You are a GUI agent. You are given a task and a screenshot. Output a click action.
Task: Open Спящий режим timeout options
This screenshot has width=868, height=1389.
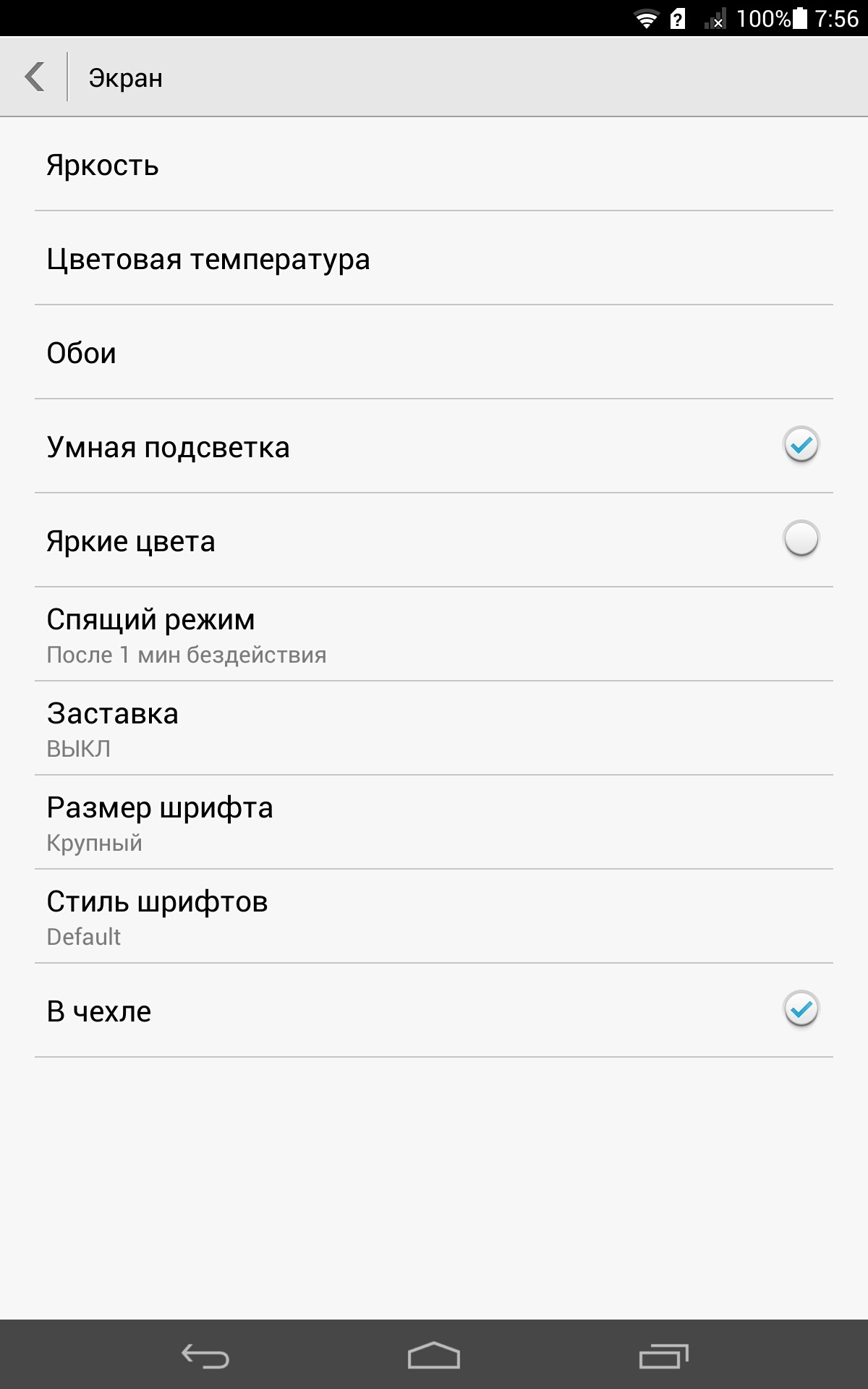(x=434, y=634)
